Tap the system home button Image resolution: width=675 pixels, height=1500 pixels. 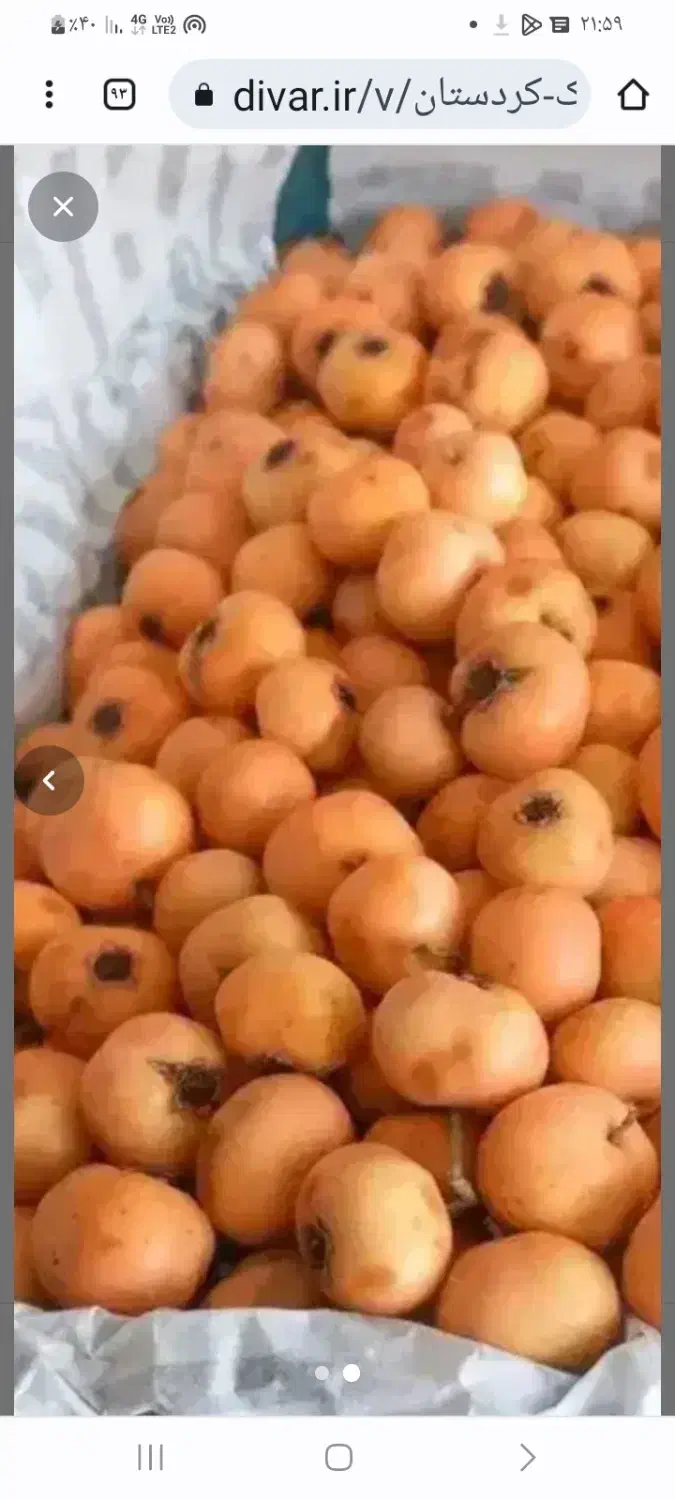pyautogui.click(x=339, y=1458)
